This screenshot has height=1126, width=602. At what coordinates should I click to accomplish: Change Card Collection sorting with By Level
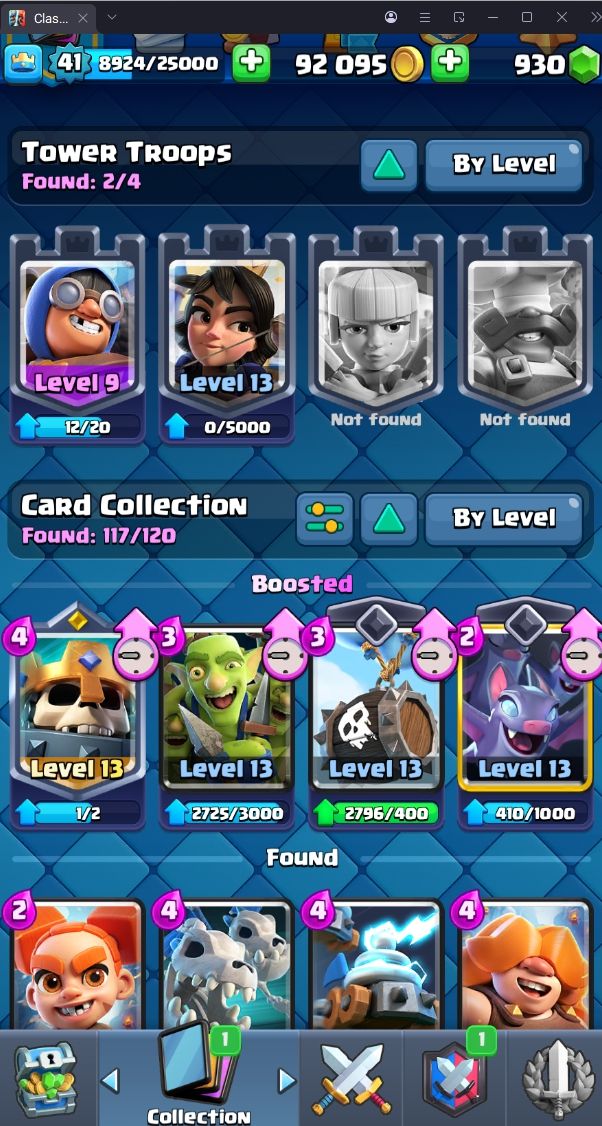click(x=503, y=519)
